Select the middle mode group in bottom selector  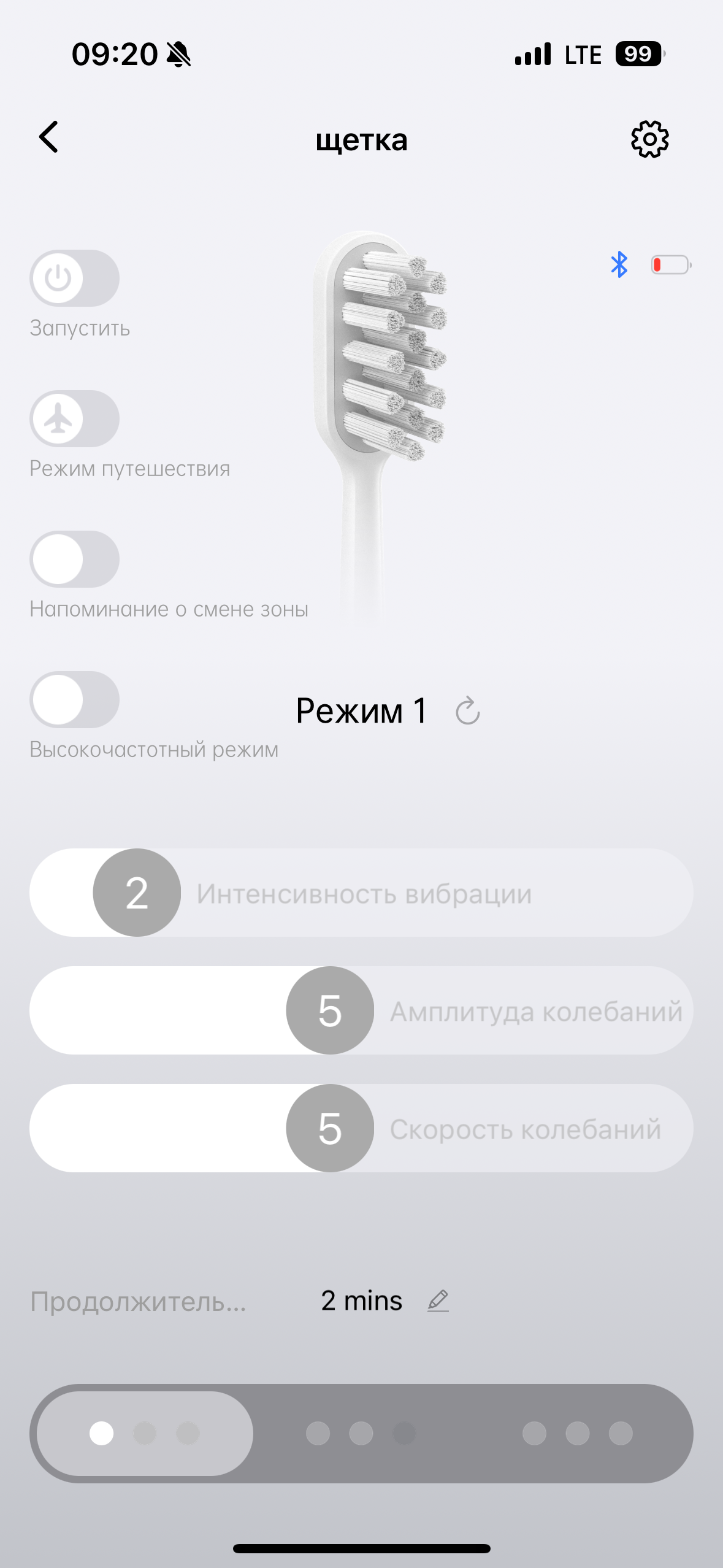[361, 1434]
